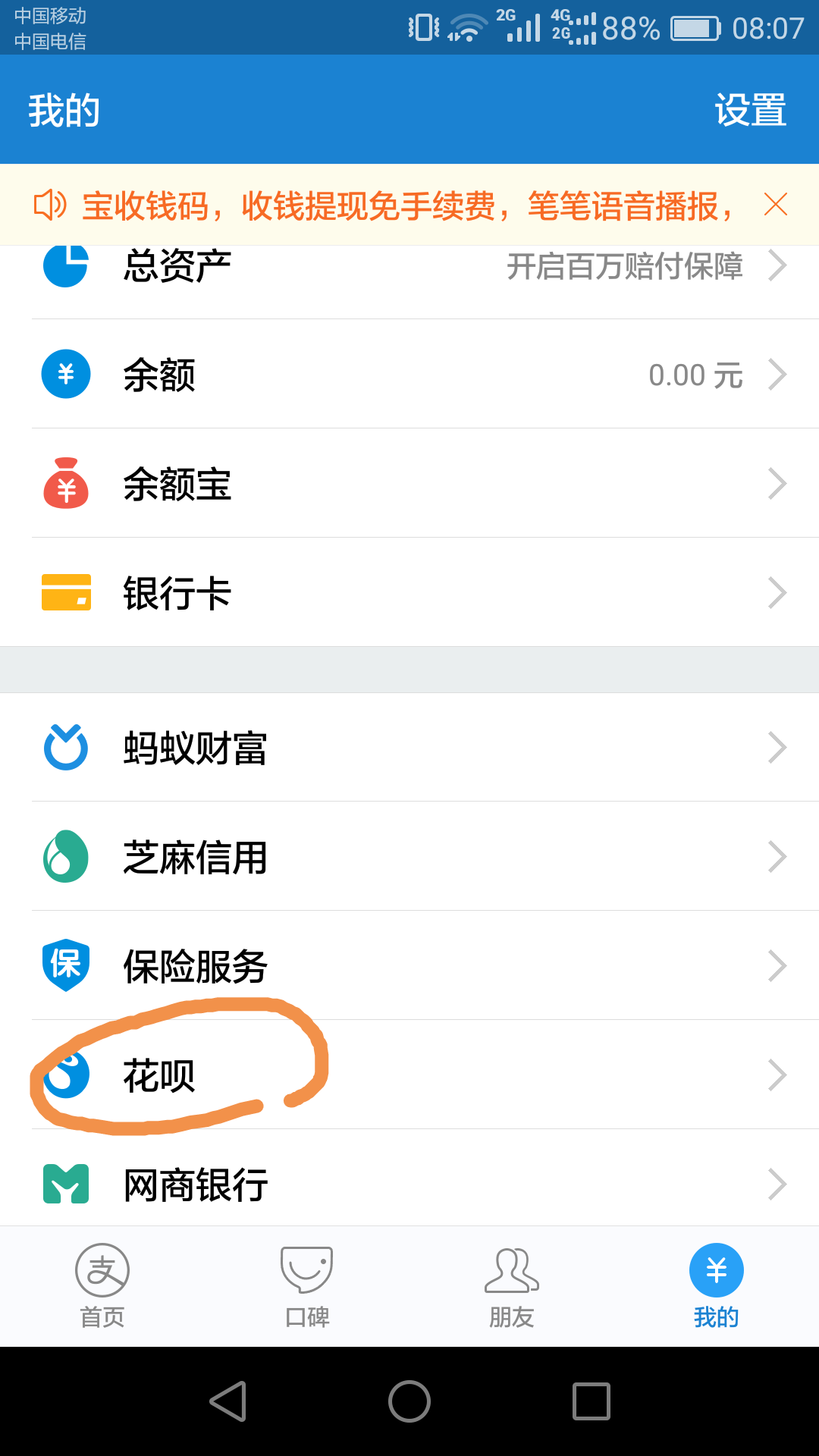The image size is (819, 1456).
Task: Open 银行卡 list
Action: click(409, 592)
